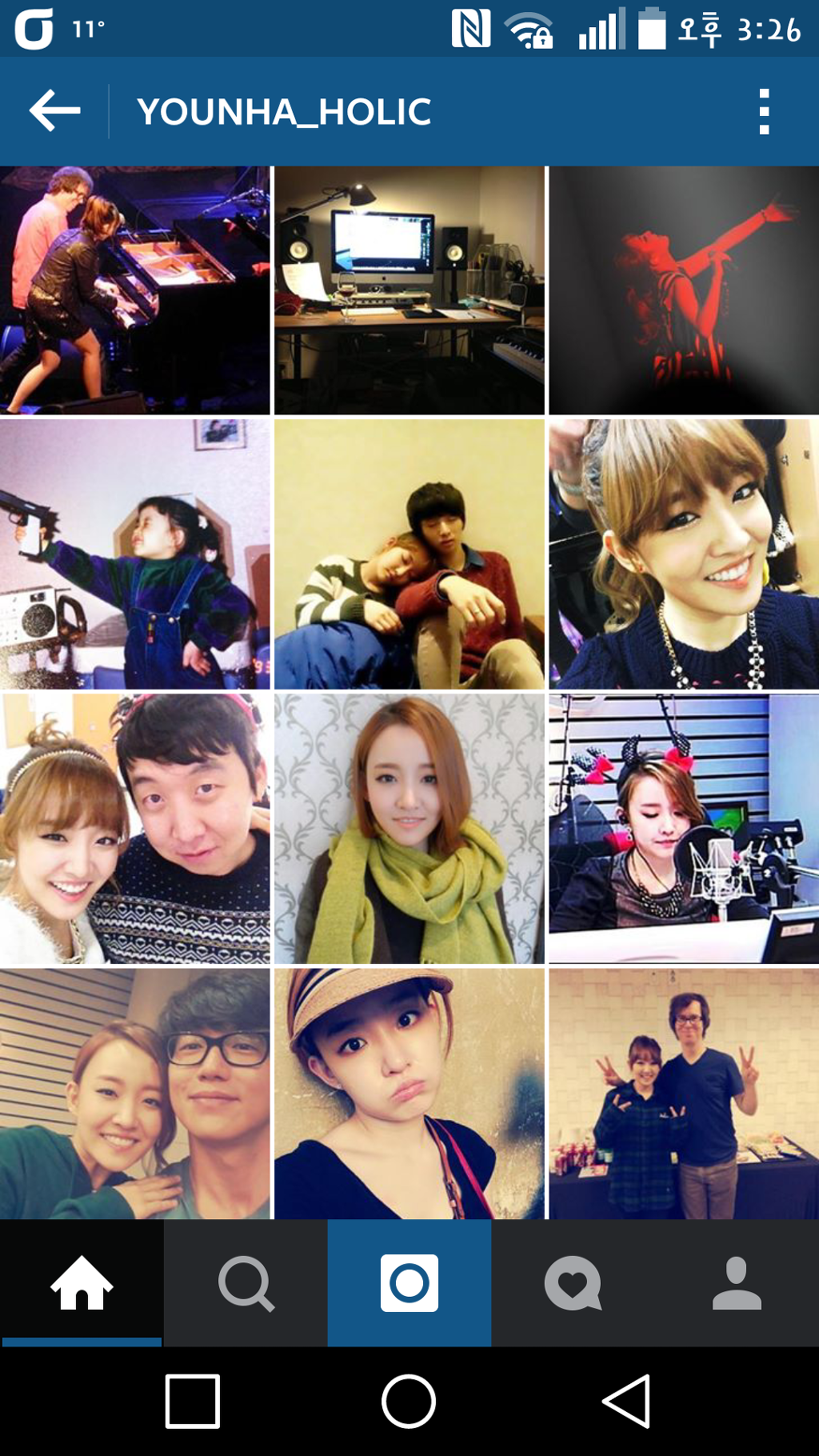Image resolution: width=819 pixels, height=1456 pixels.
Task: Open the photo of two people making peace signs
Action: (x=684, y=1094)
